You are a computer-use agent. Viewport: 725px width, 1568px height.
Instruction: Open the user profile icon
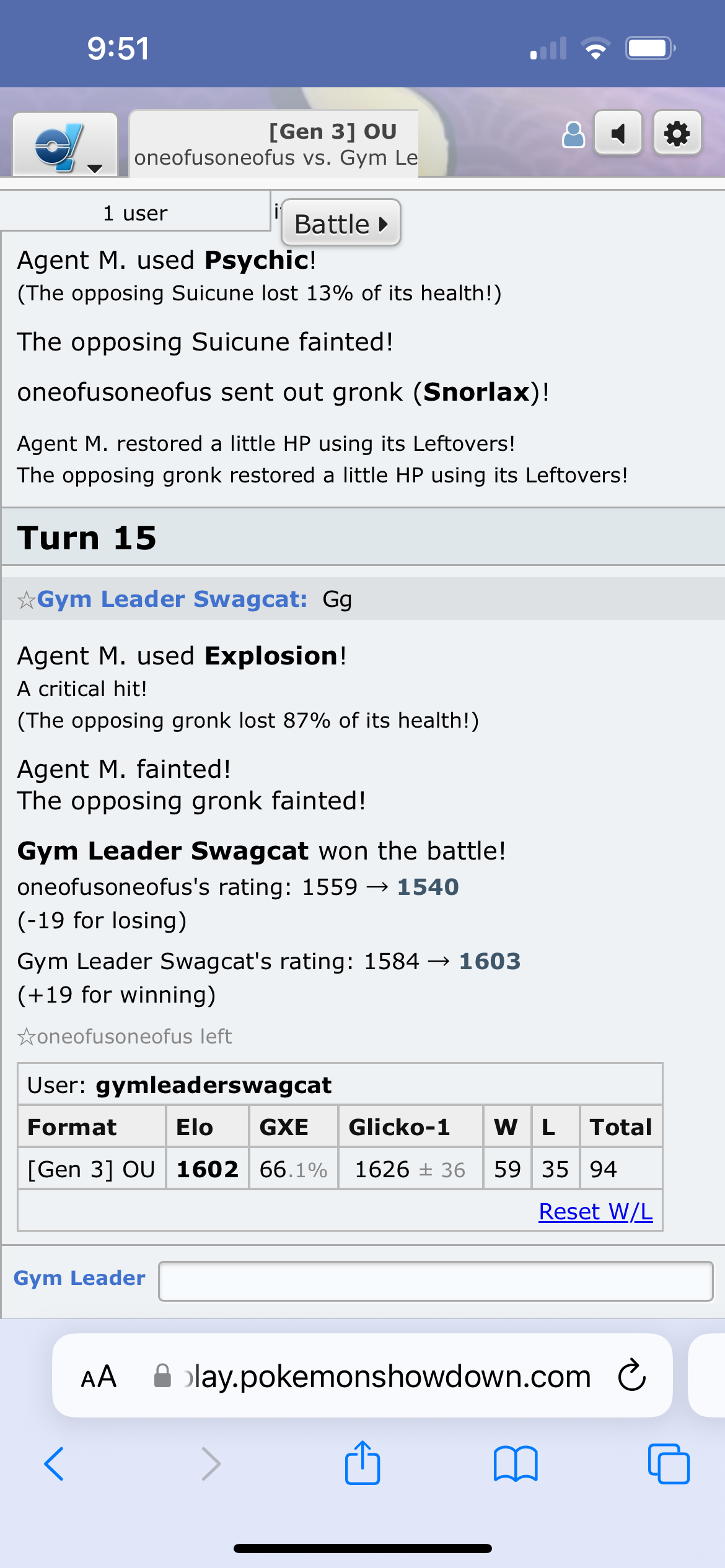(x=573, y=134)
